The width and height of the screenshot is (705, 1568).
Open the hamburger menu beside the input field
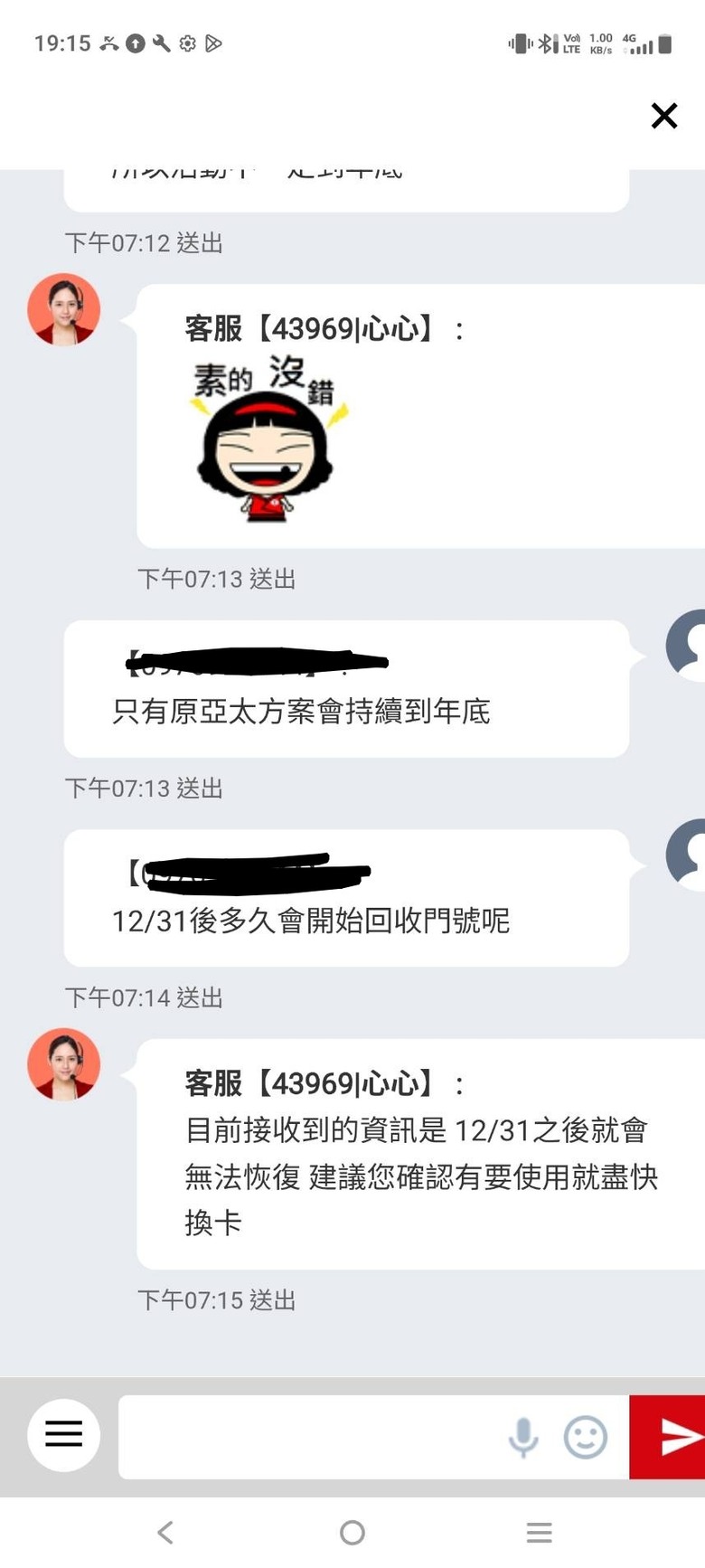click(63, 1435)
